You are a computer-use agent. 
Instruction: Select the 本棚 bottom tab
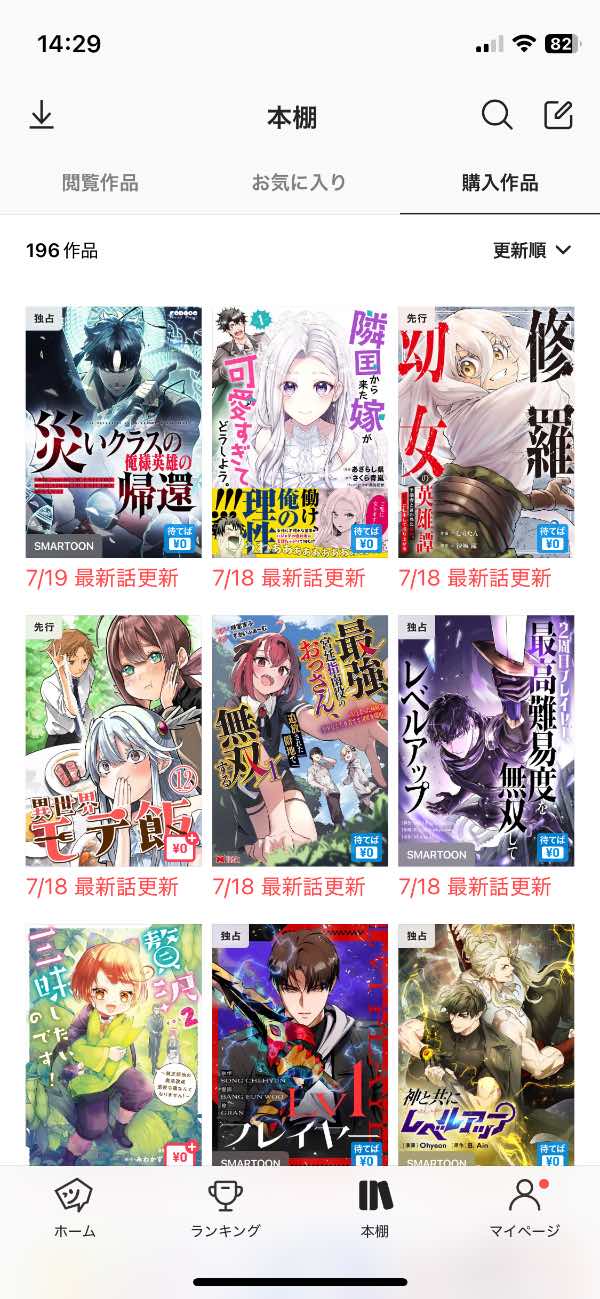[x=375, y=1208]
